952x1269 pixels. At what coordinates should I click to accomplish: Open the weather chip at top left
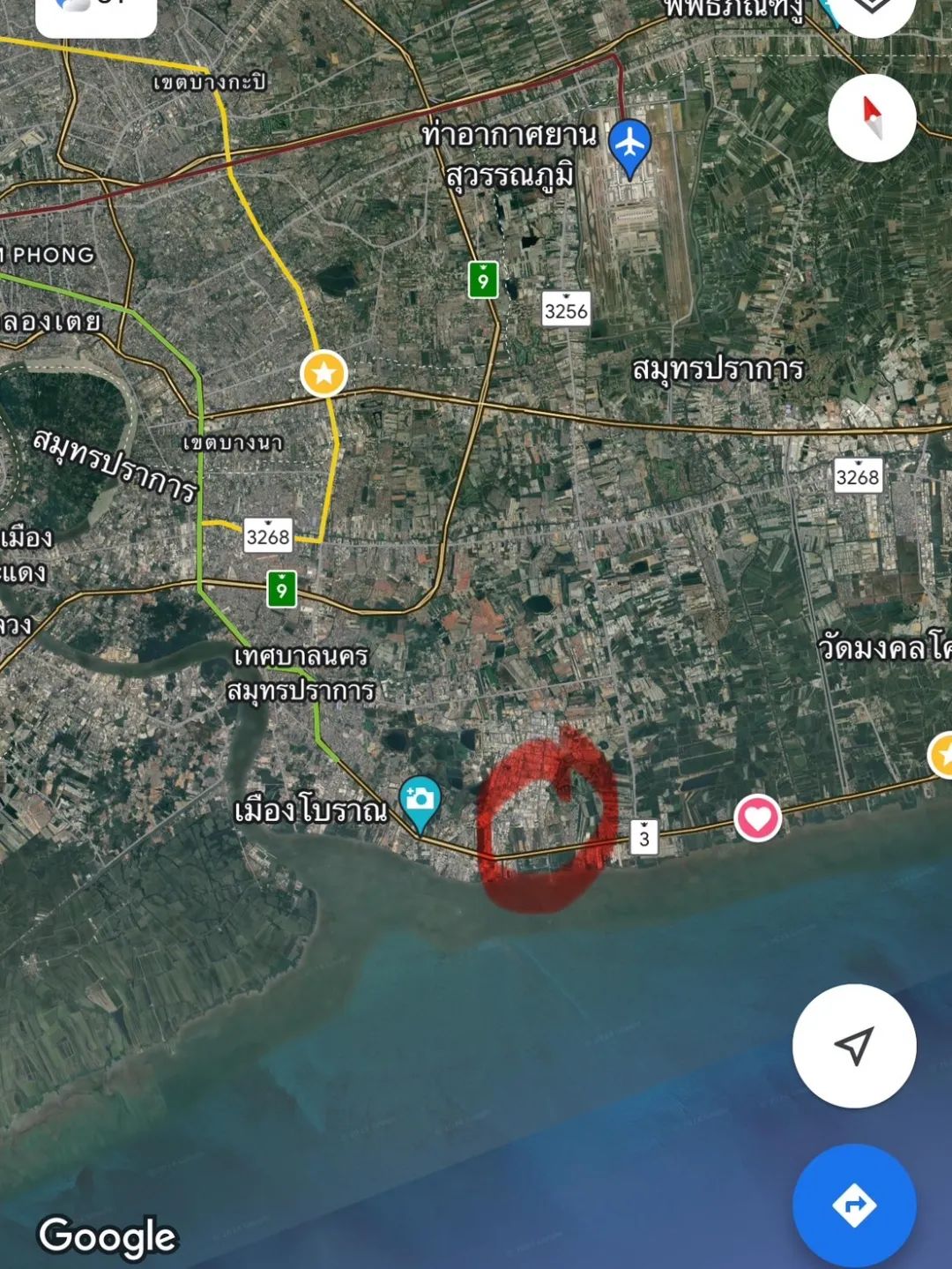(95, 12)
